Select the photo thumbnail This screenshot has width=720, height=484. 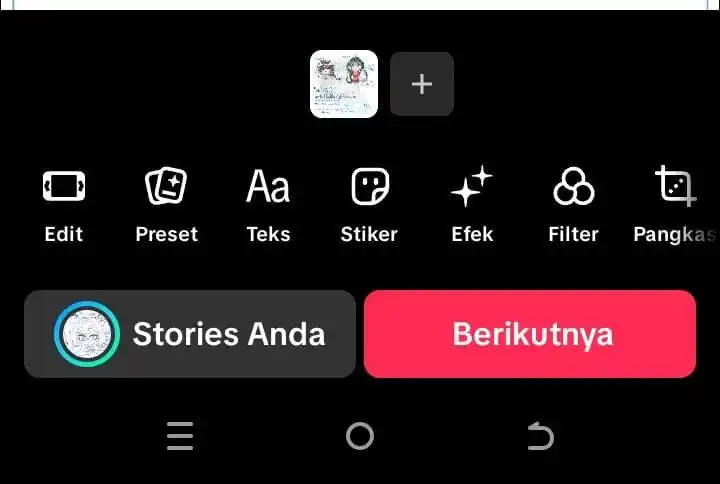pos(344,84)
